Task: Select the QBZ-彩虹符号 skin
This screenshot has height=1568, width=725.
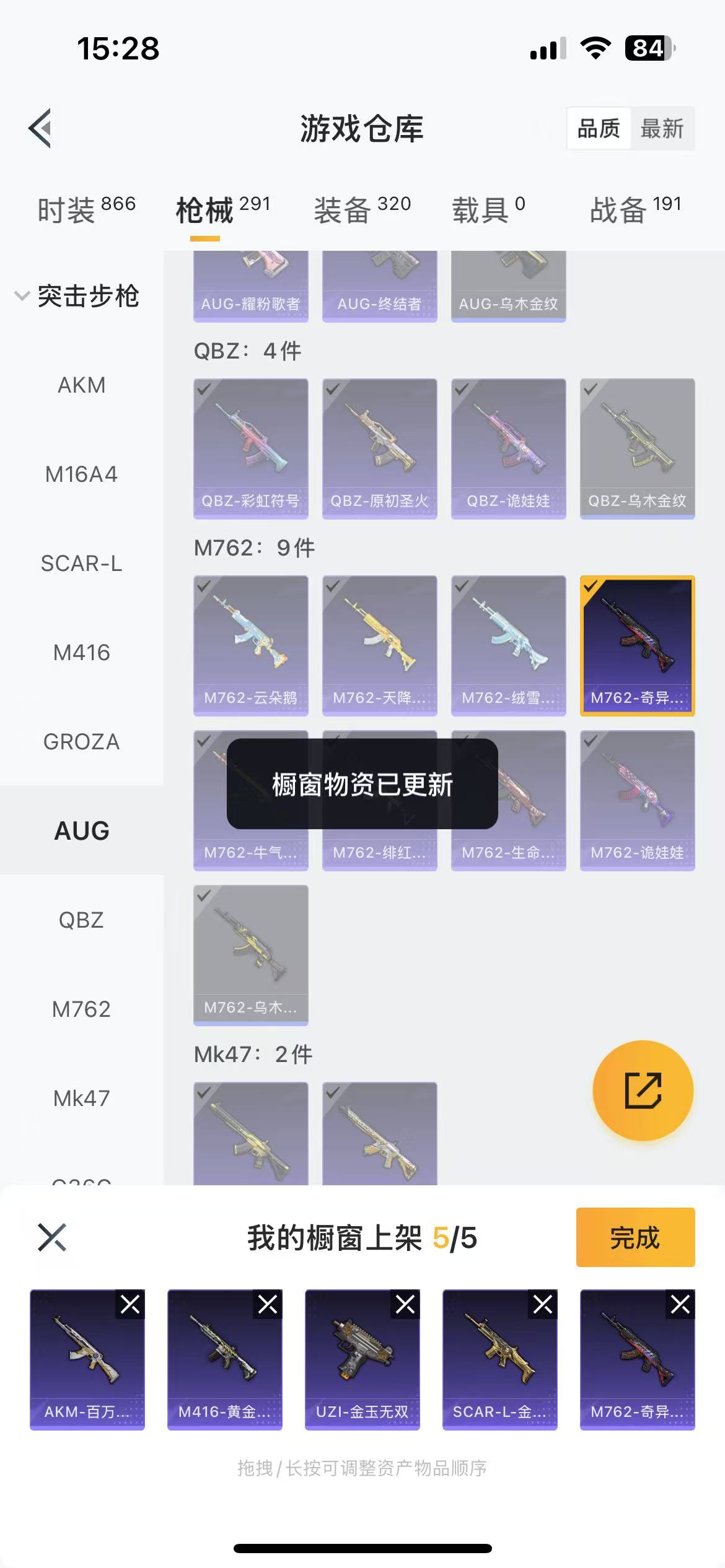Action: point(250,449)
